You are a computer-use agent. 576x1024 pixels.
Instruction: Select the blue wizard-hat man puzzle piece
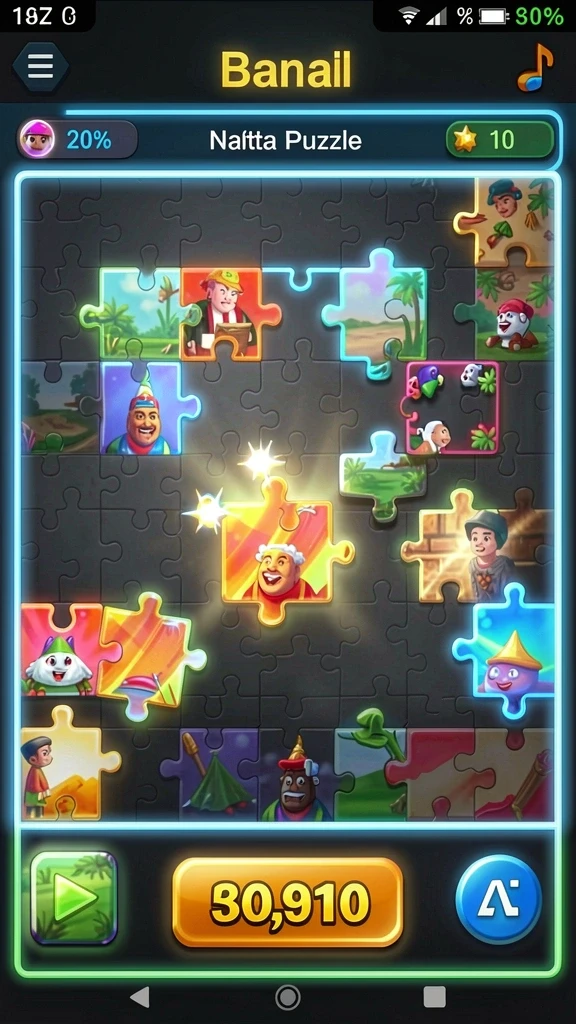147,409
